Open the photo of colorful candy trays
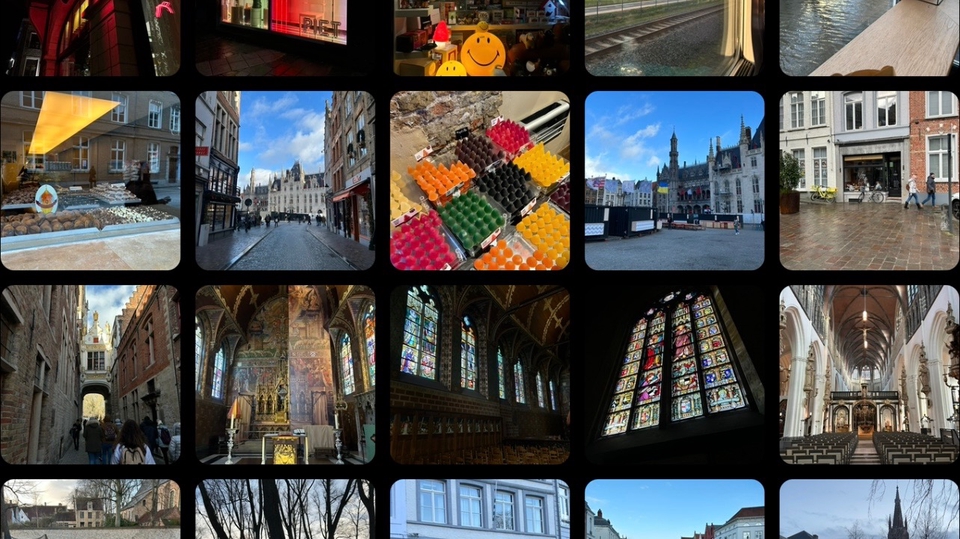 click(480, 181)
